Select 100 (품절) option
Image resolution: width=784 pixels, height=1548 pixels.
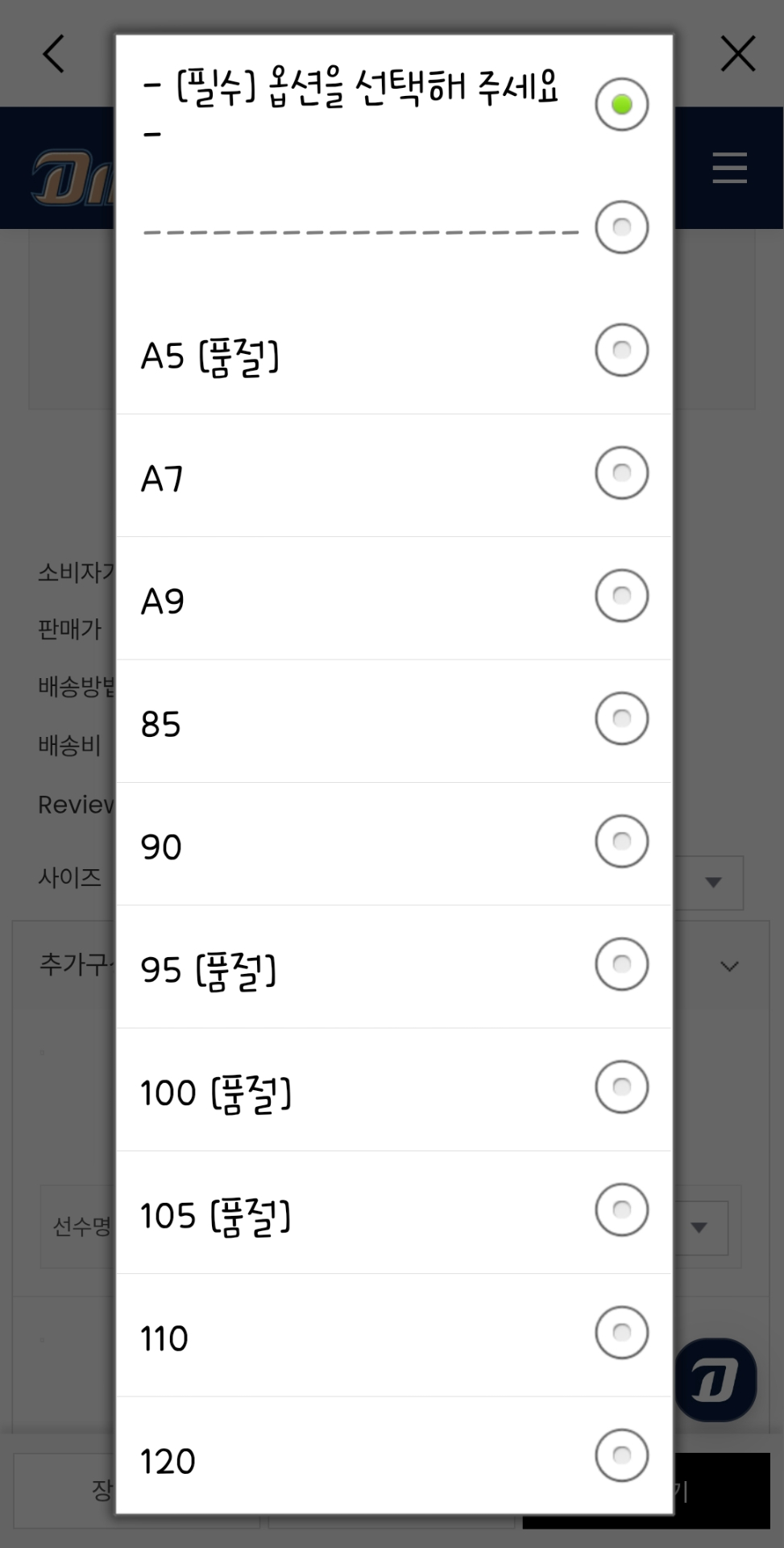pyautogui.click(x=393, y=1089)
